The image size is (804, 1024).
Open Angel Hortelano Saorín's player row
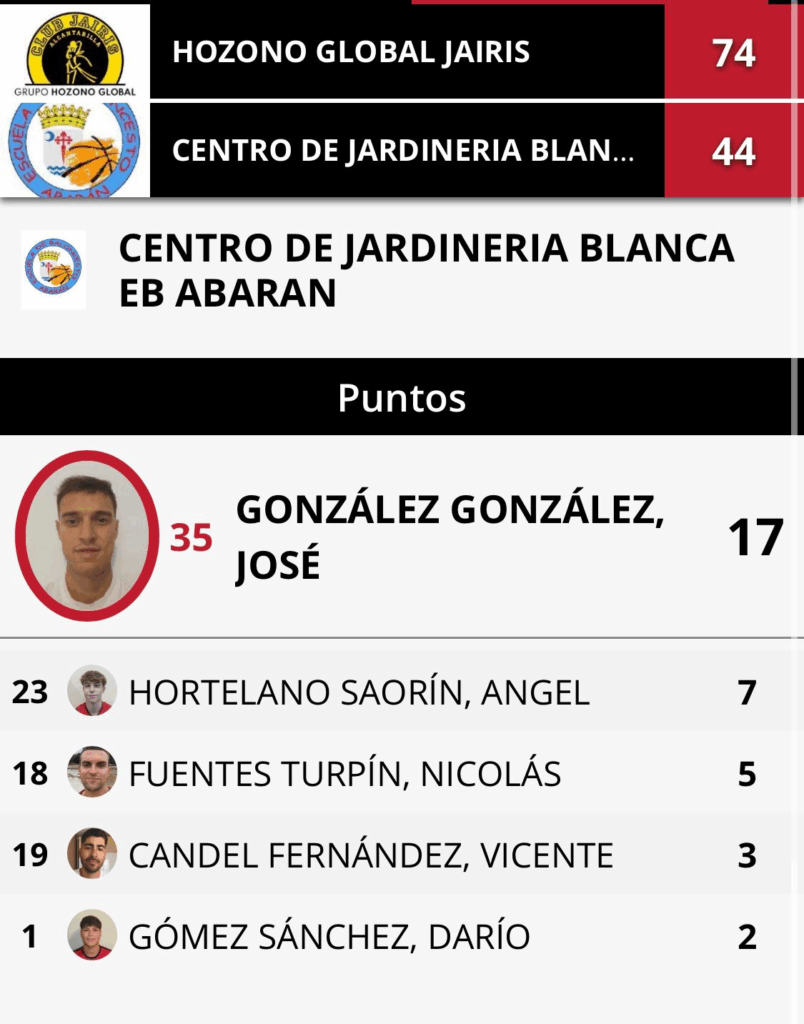pyautogui.click(x=359, y=692)
